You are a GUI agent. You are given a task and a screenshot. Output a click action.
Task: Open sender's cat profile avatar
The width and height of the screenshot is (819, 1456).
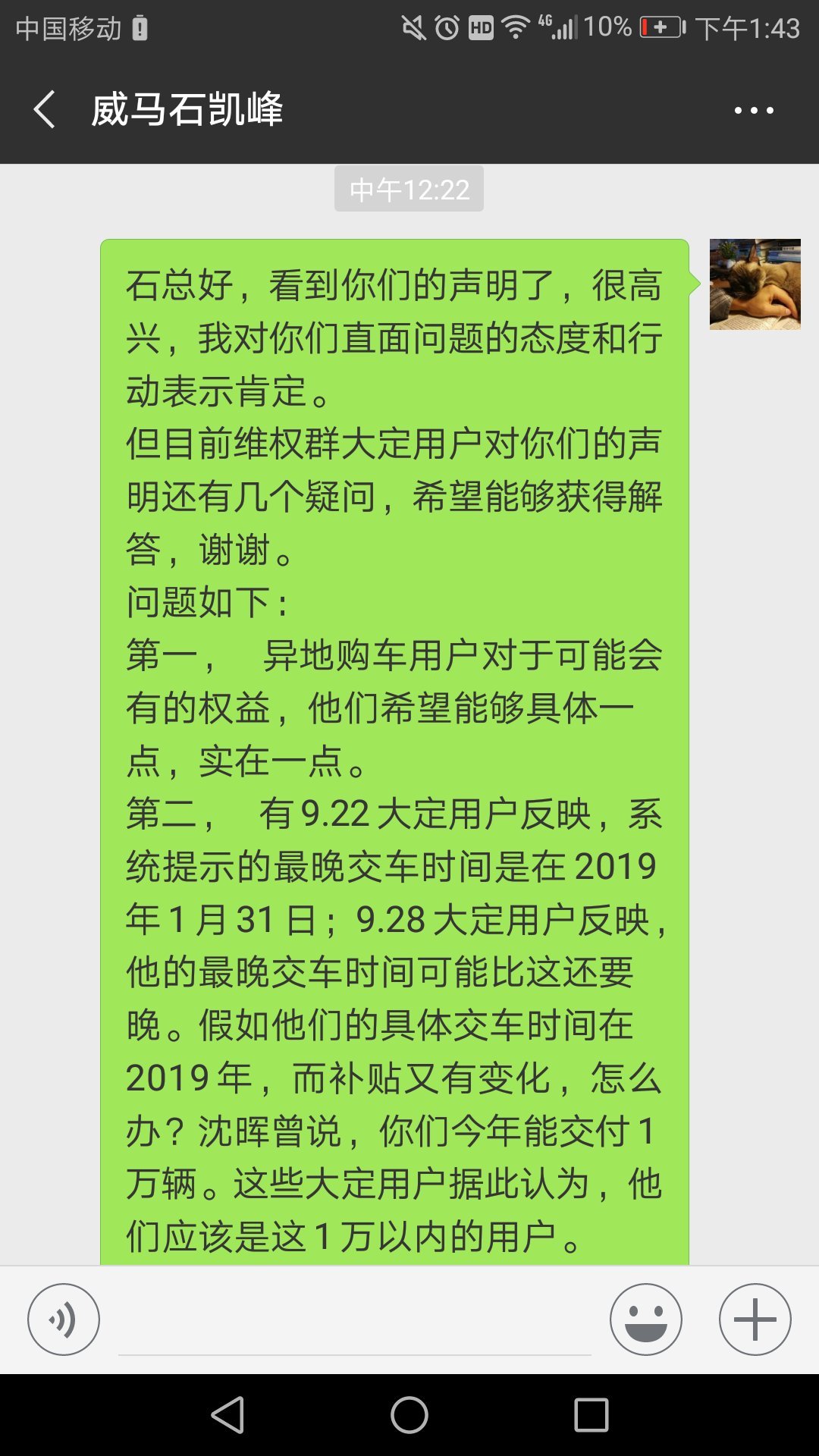pos(755,284)
